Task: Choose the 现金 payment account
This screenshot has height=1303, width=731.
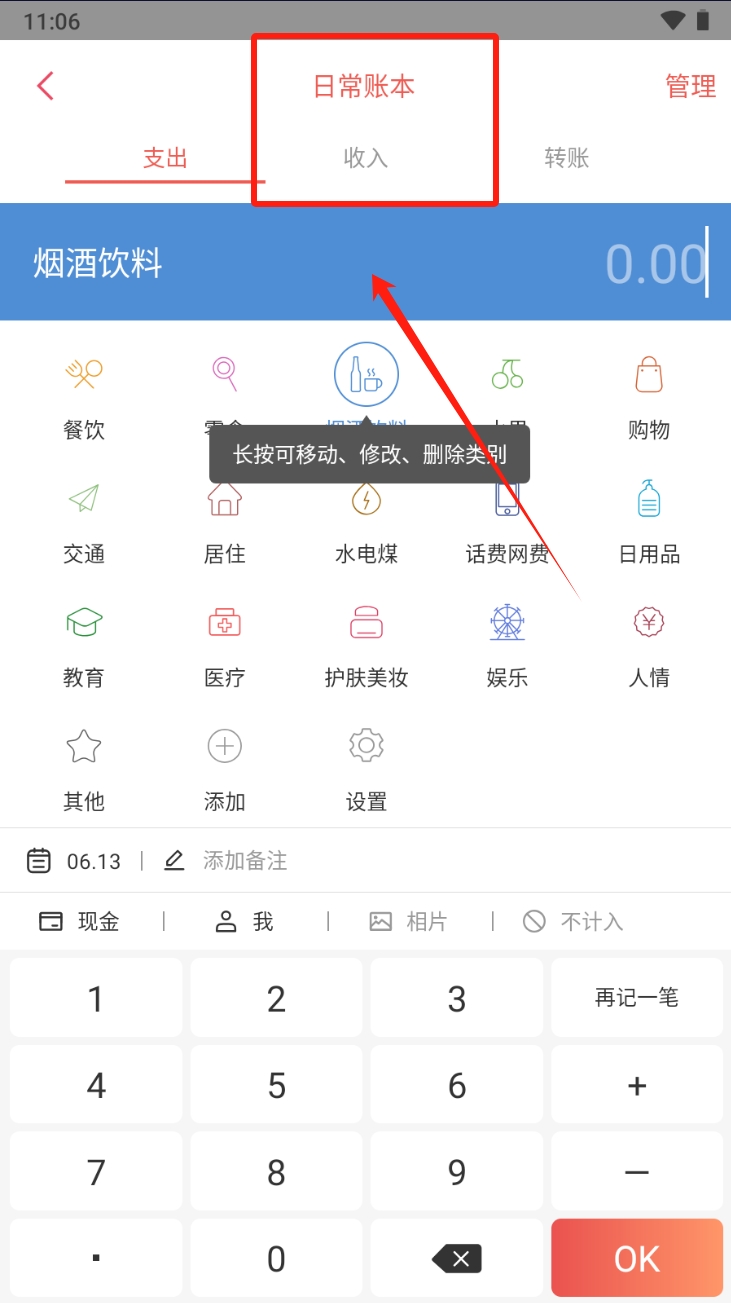Action: click(x=80, y=921)
